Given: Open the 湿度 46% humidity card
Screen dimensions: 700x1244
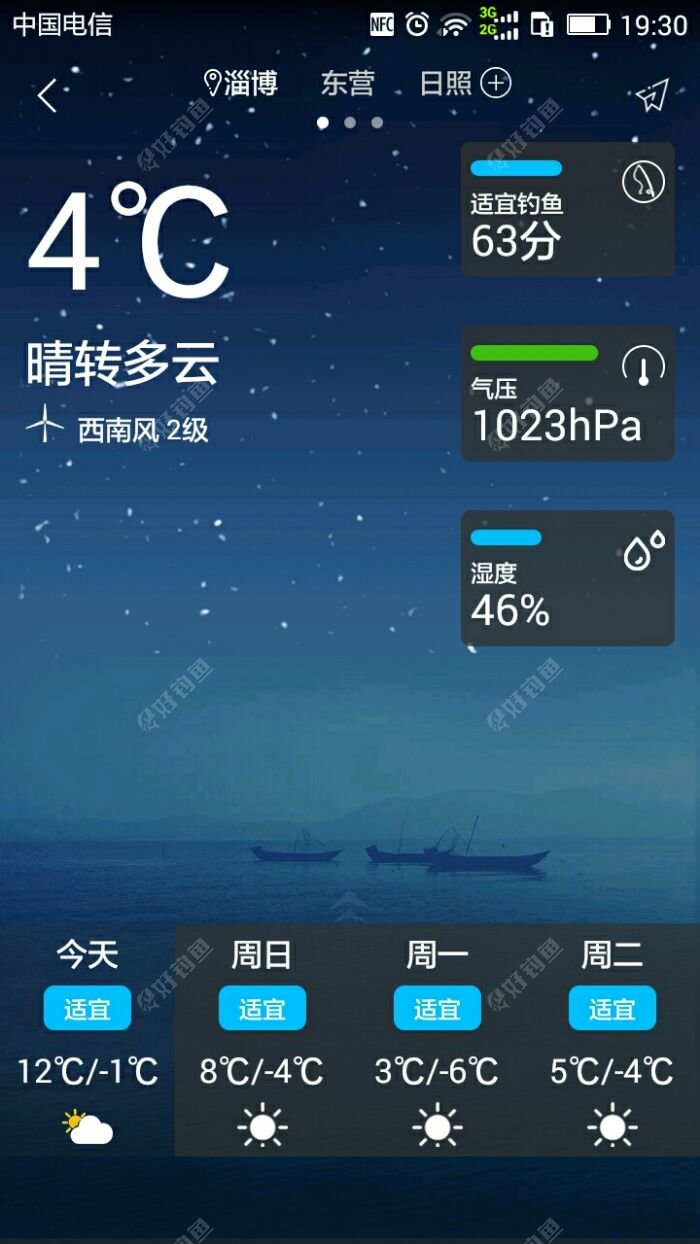Looking at the screenshot, I should [x=567, y=578].
